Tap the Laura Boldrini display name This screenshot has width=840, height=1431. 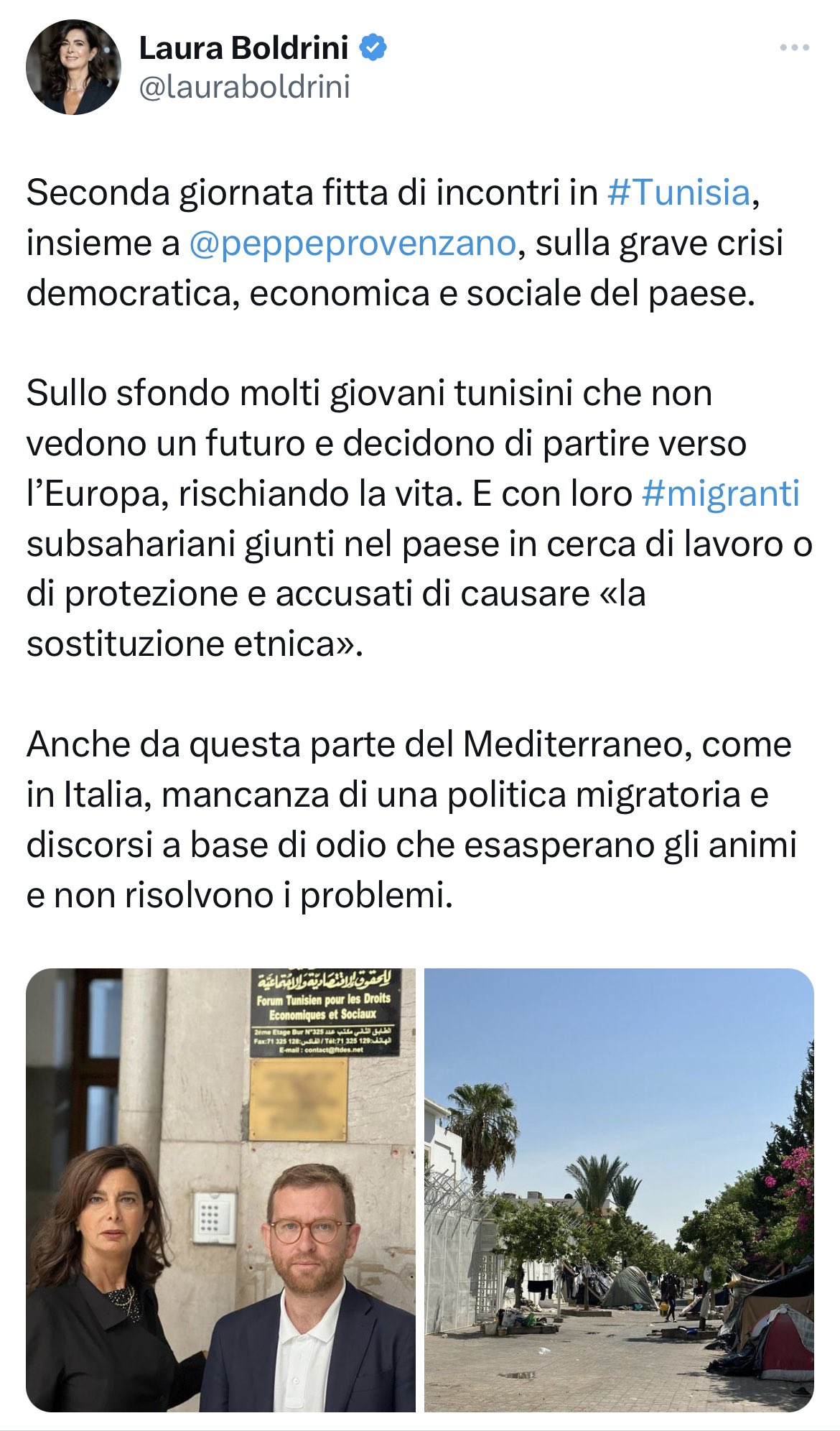tap(243, 48)
